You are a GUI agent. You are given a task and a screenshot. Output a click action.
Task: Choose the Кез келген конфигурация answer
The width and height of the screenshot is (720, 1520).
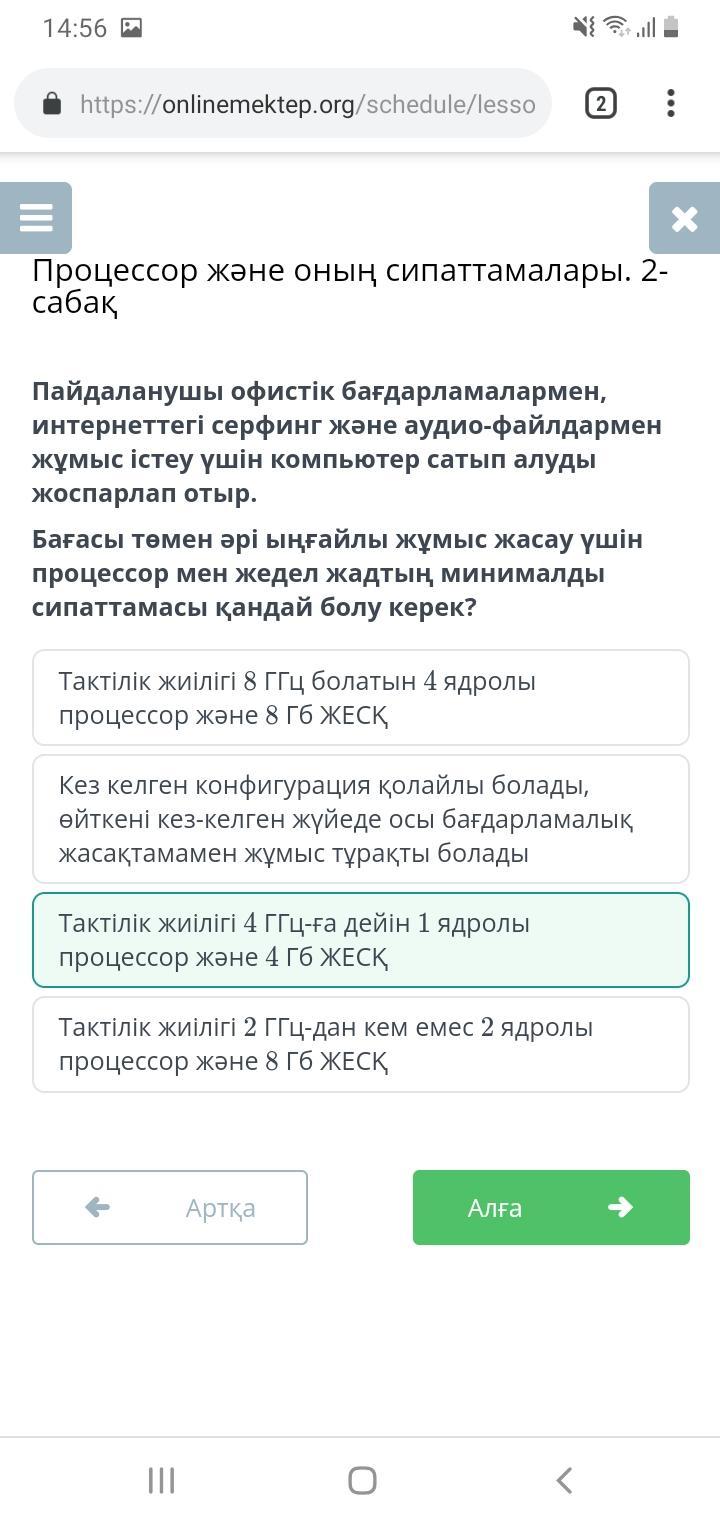click(361, 819)
